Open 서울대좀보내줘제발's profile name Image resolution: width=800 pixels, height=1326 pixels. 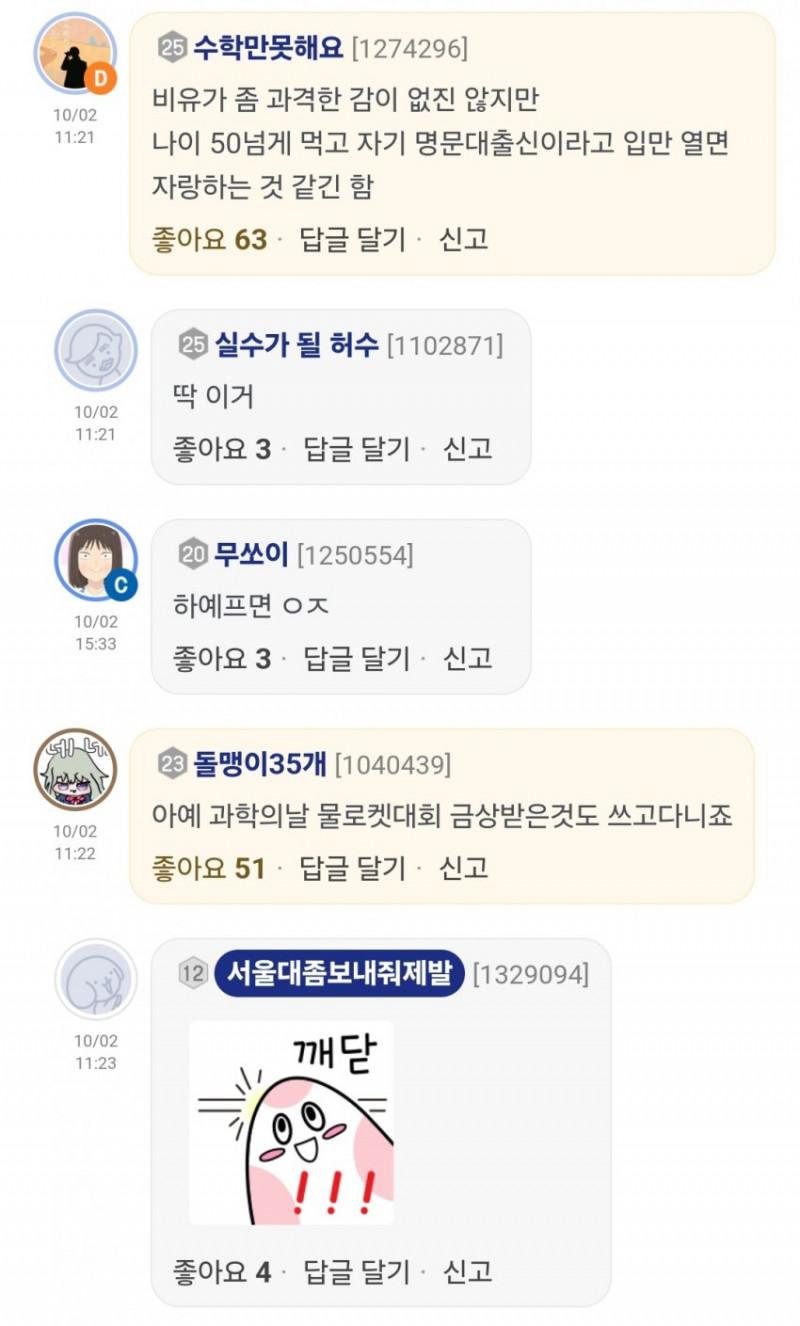click(339, 973)
